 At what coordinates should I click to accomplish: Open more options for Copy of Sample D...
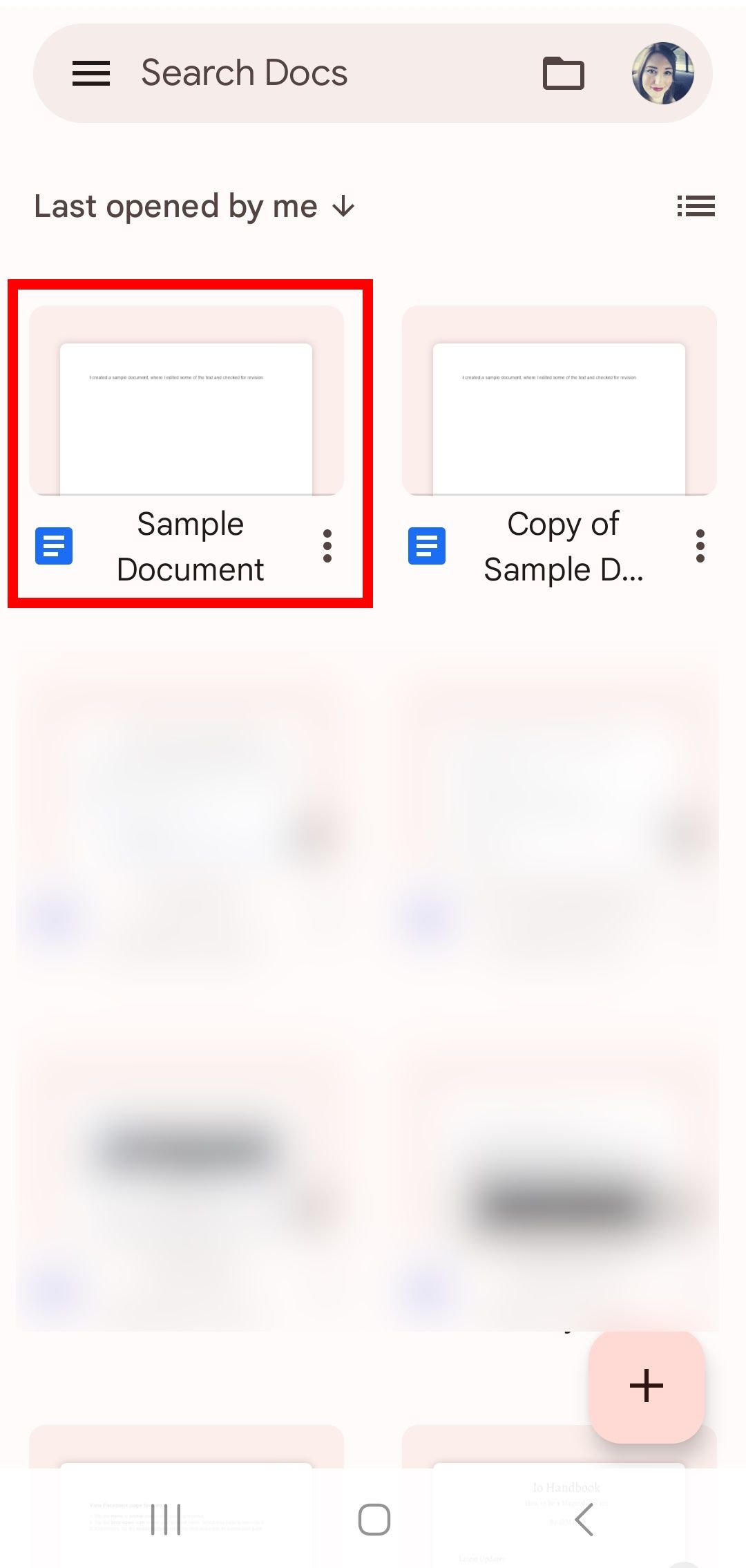pos(700,547)
